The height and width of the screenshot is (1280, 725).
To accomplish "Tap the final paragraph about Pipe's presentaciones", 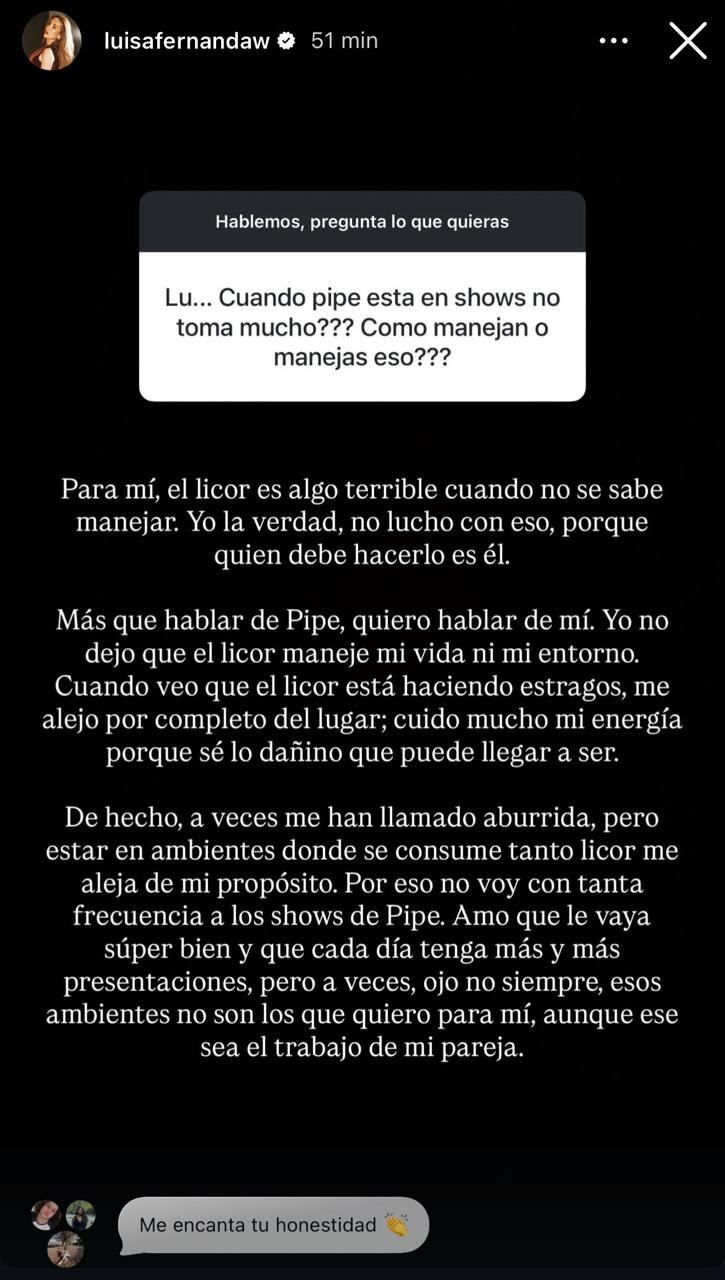I will [x=362, y=930].
